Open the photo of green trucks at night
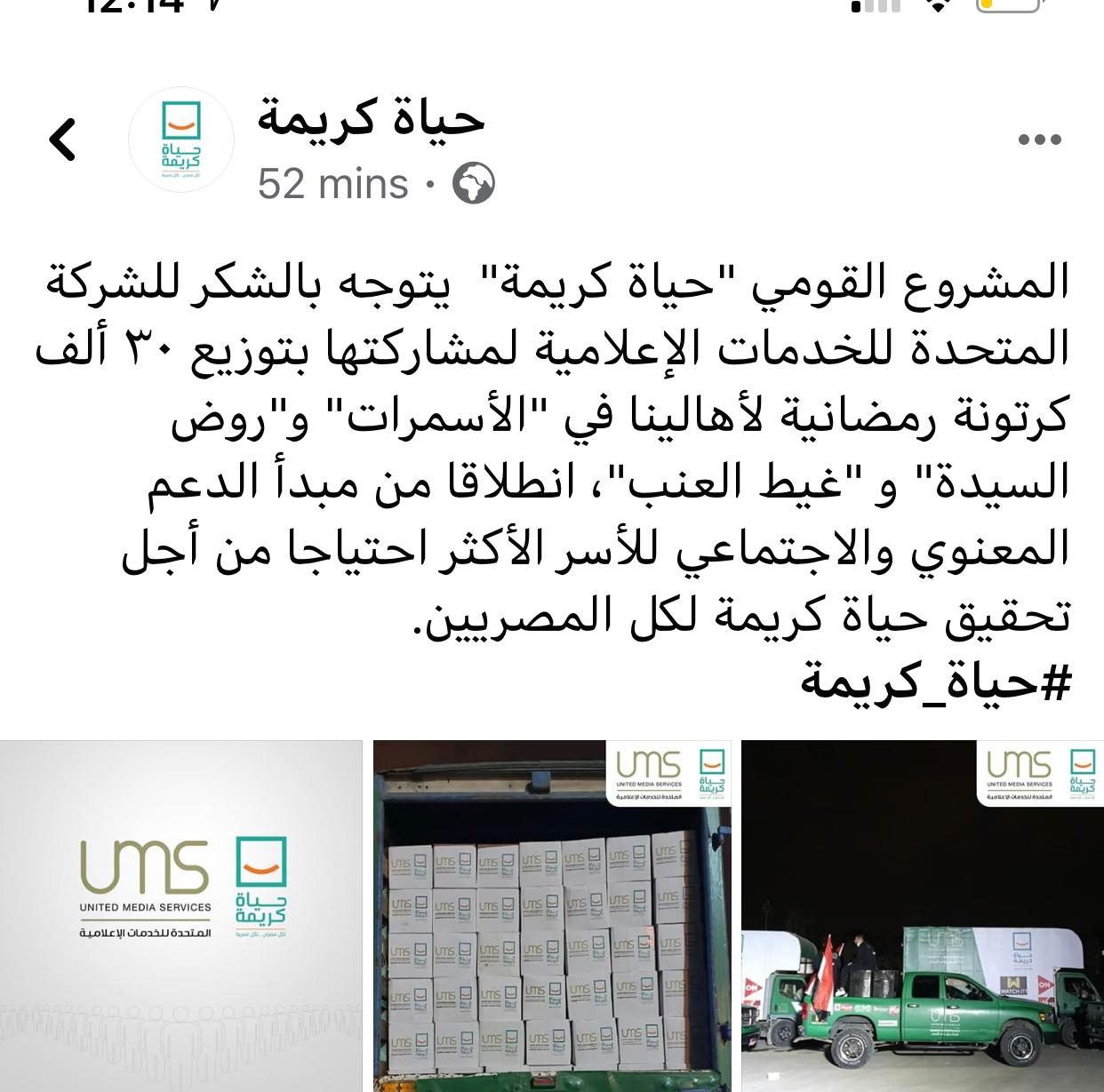This screenshot has height=1092, width=1104. tap(923, 915)
